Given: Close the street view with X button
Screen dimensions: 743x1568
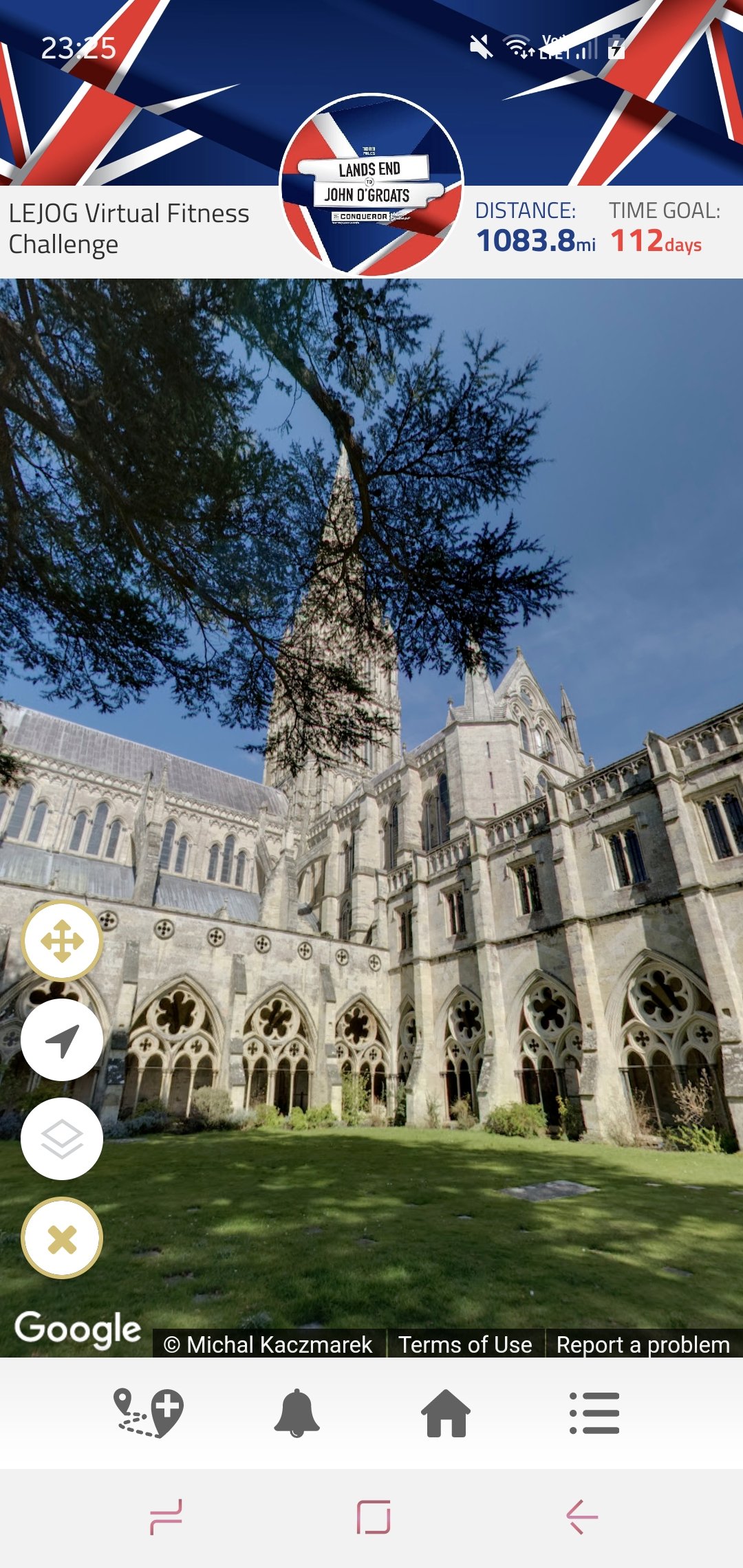Looking at the screenshot, I should (x=62, y=1238).
